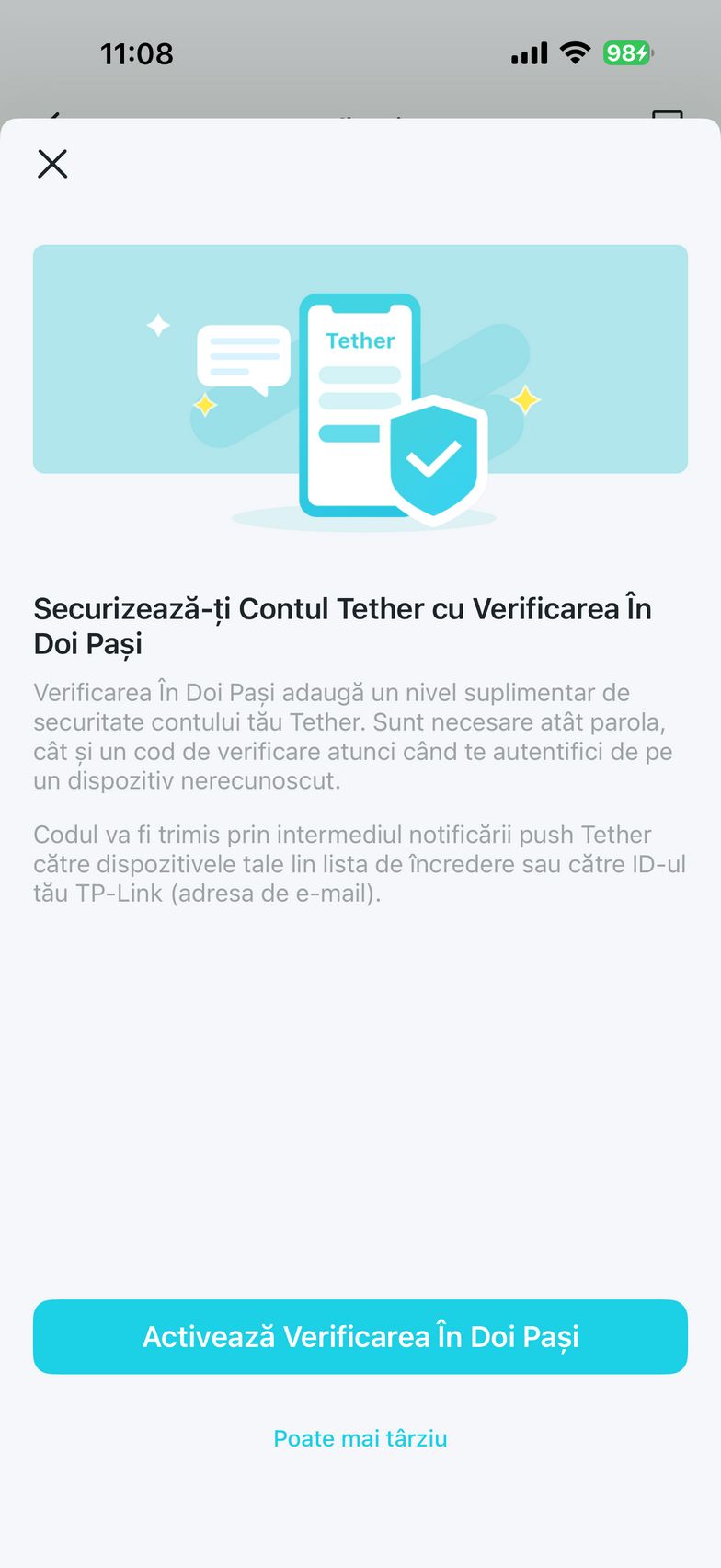Choose Poate mai târziu
Viewport: 721px width, 1568px height.
(x=360, y=1438)
